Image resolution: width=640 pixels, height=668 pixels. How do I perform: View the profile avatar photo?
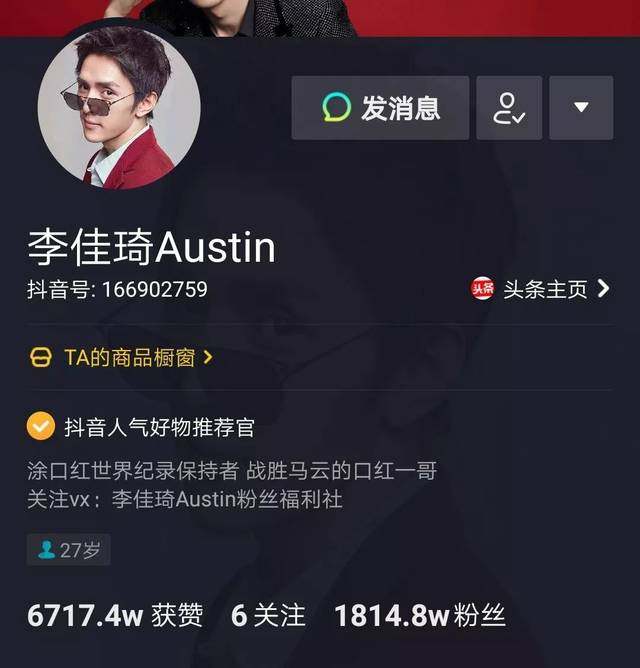pyautogui.click(x=119, y=107)
